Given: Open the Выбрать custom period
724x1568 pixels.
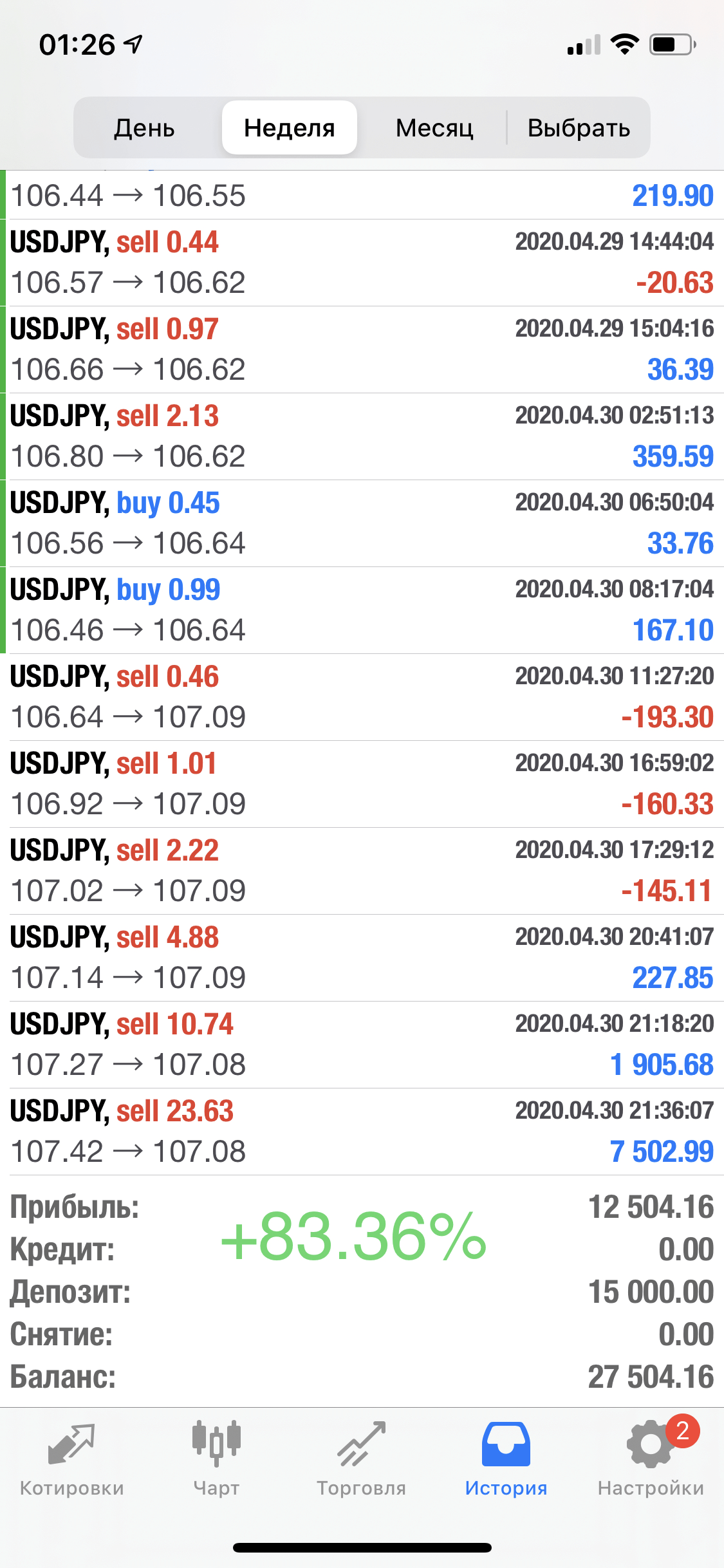Looking at the screenshot, I should pyautogui.click(x=579, y=128).
